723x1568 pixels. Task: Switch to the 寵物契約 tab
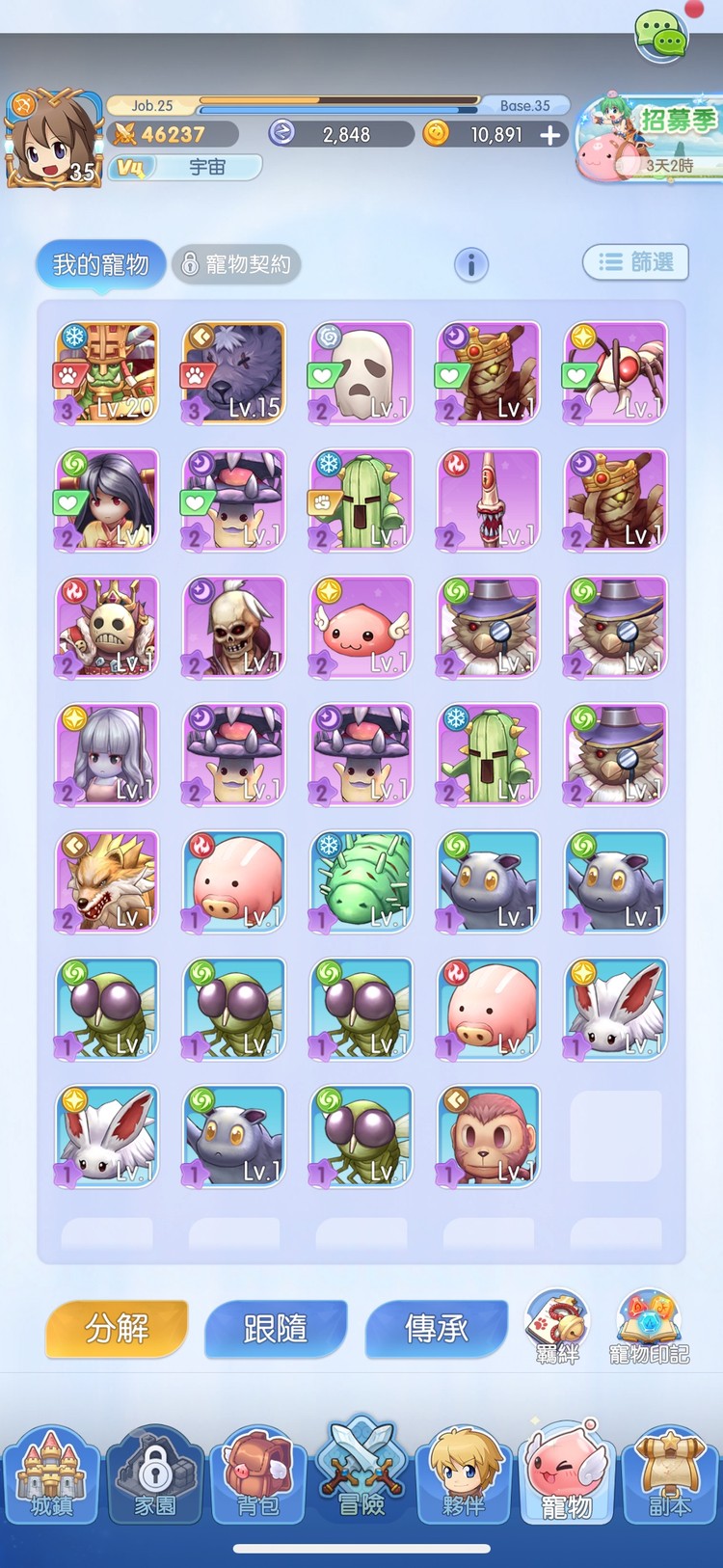236,264
